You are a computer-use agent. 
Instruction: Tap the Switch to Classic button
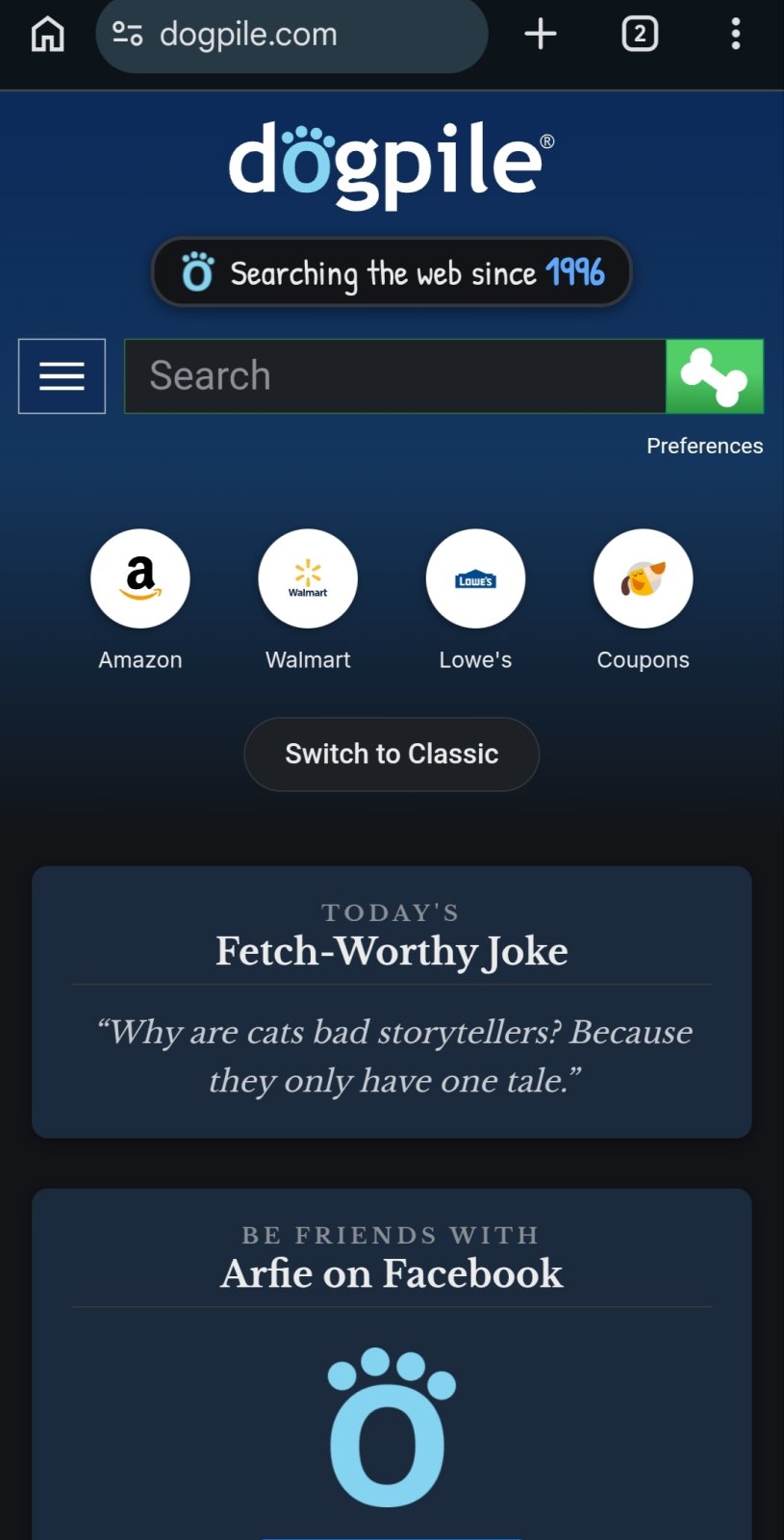click(x=392, y=754)
